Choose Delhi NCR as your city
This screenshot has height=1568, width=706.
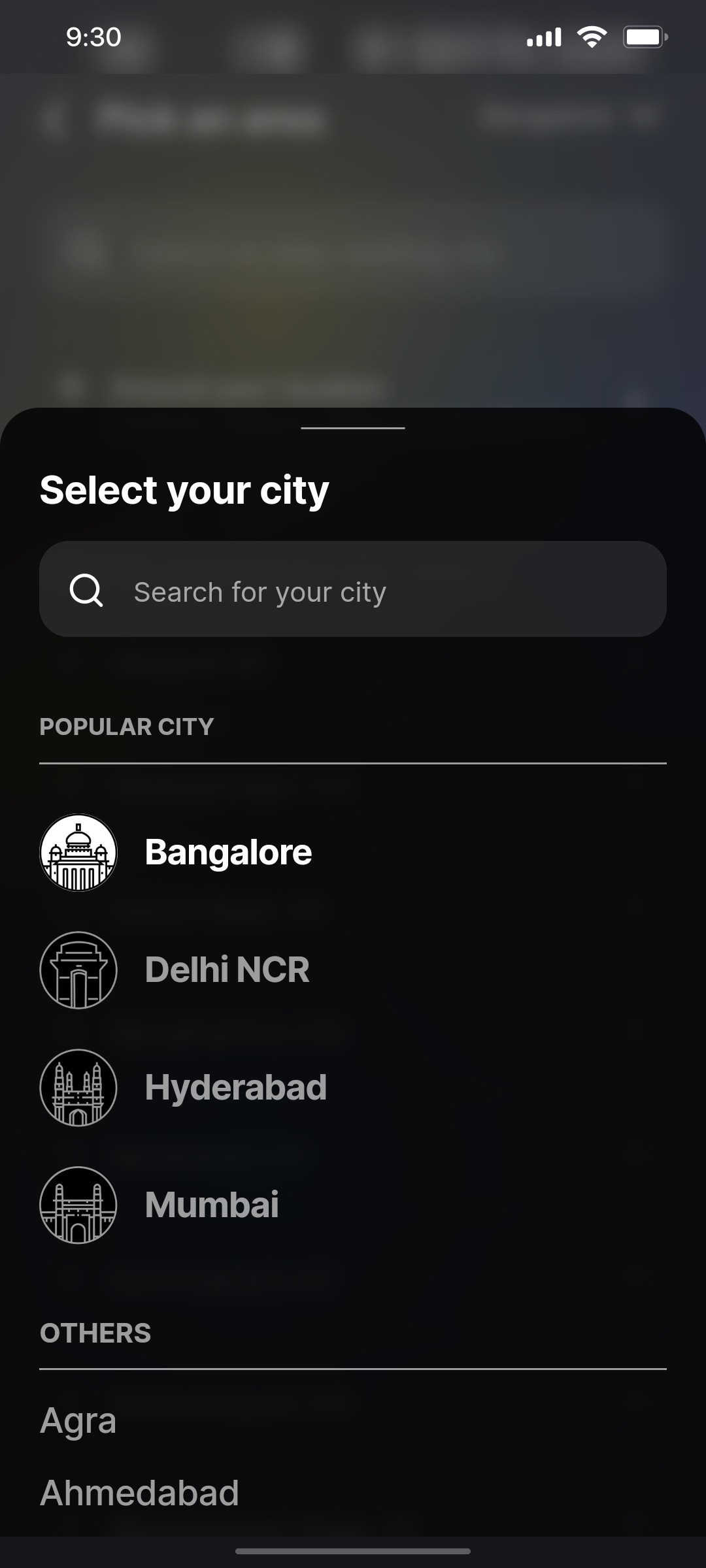tap(227, 970)
